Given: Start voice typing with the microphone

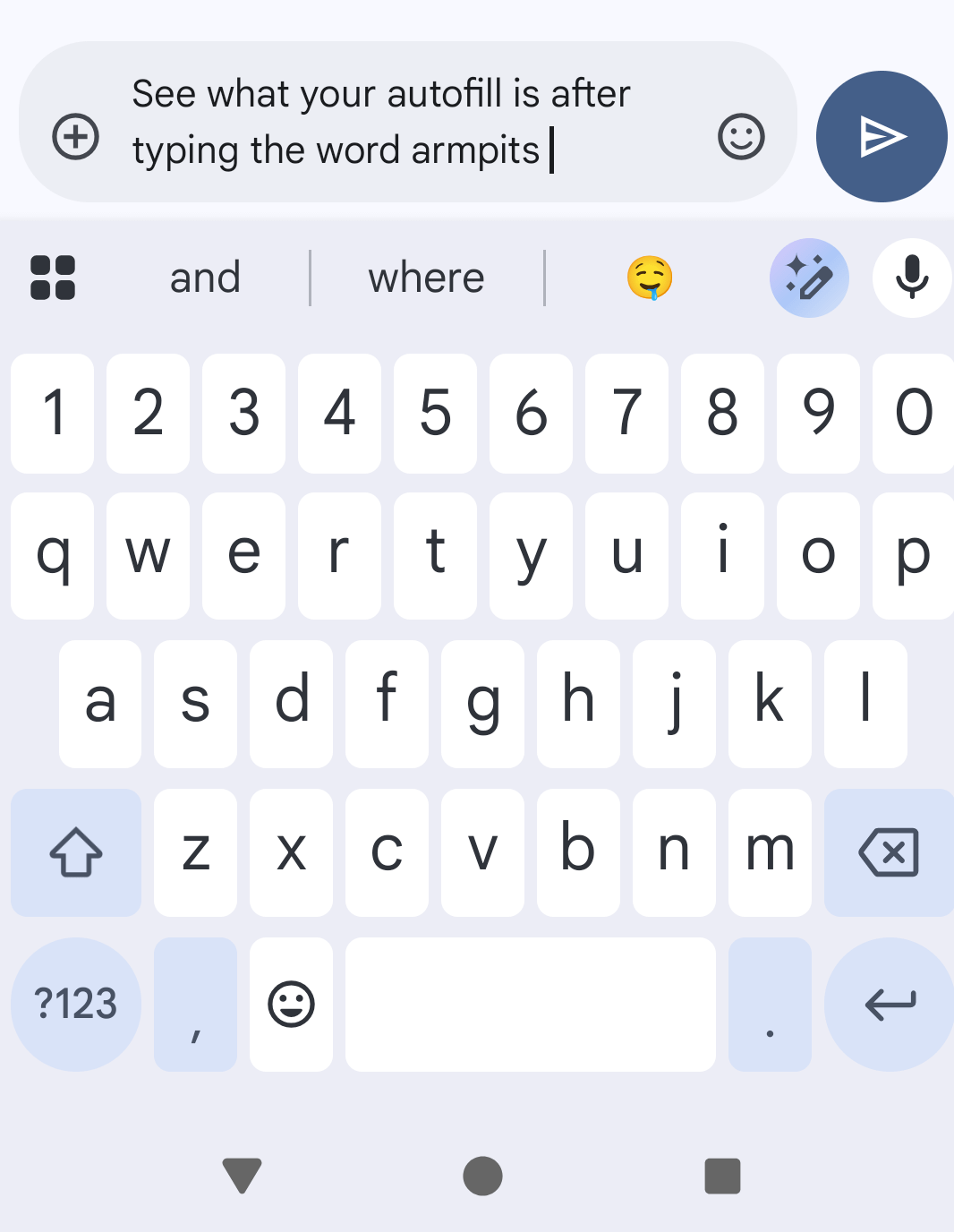Looking at the screenshot, I should [911, 278].
